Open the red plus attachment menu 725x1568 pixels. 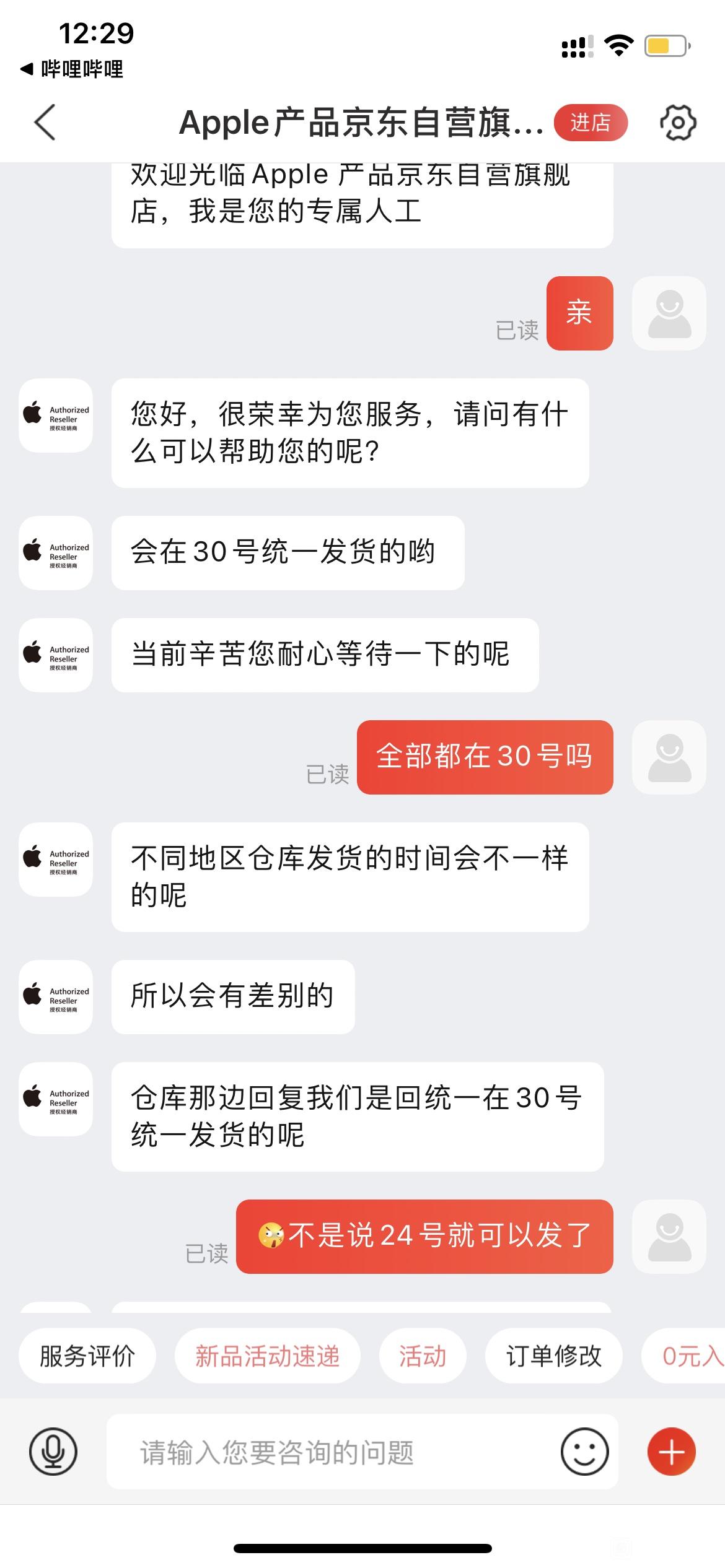point(672,1452)
